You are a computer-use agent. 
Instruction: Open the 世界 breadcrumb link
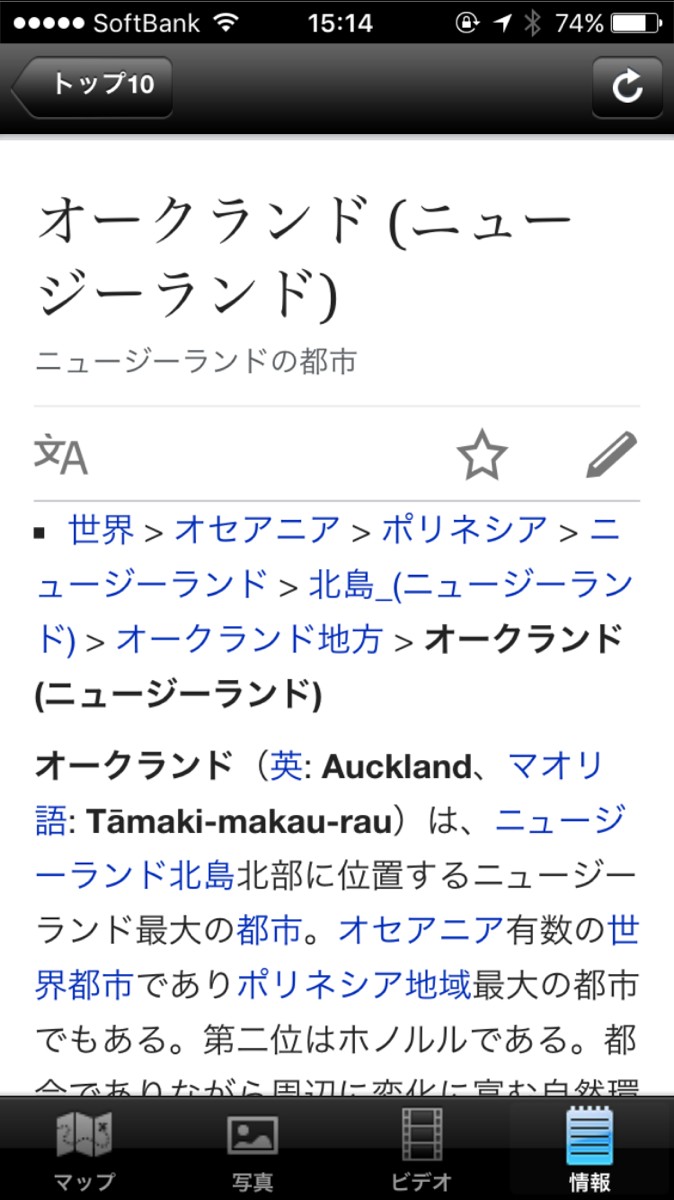101,529
